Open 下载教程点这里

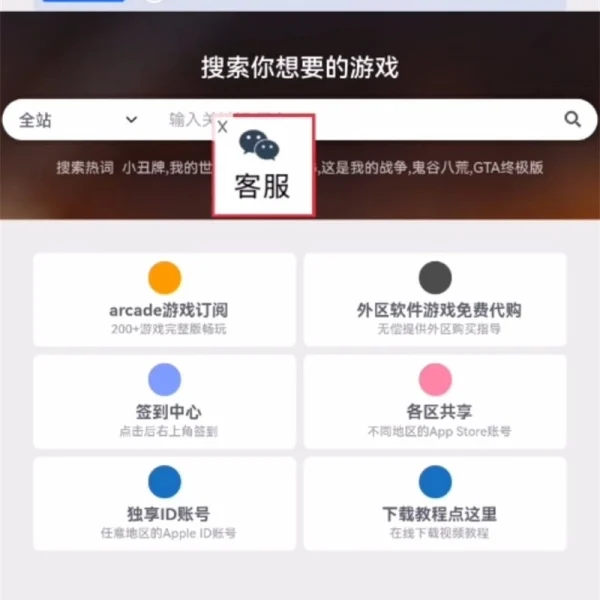[435, 503]
